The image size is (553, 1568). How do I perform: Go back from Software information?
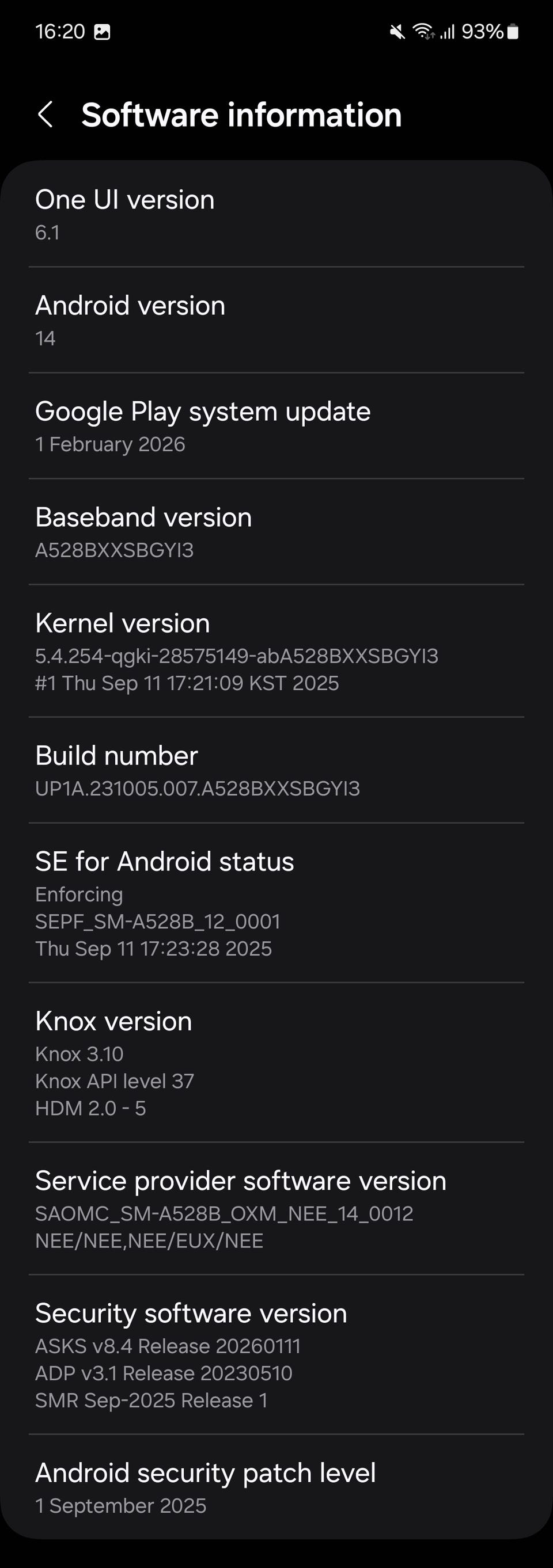(46, 115)
